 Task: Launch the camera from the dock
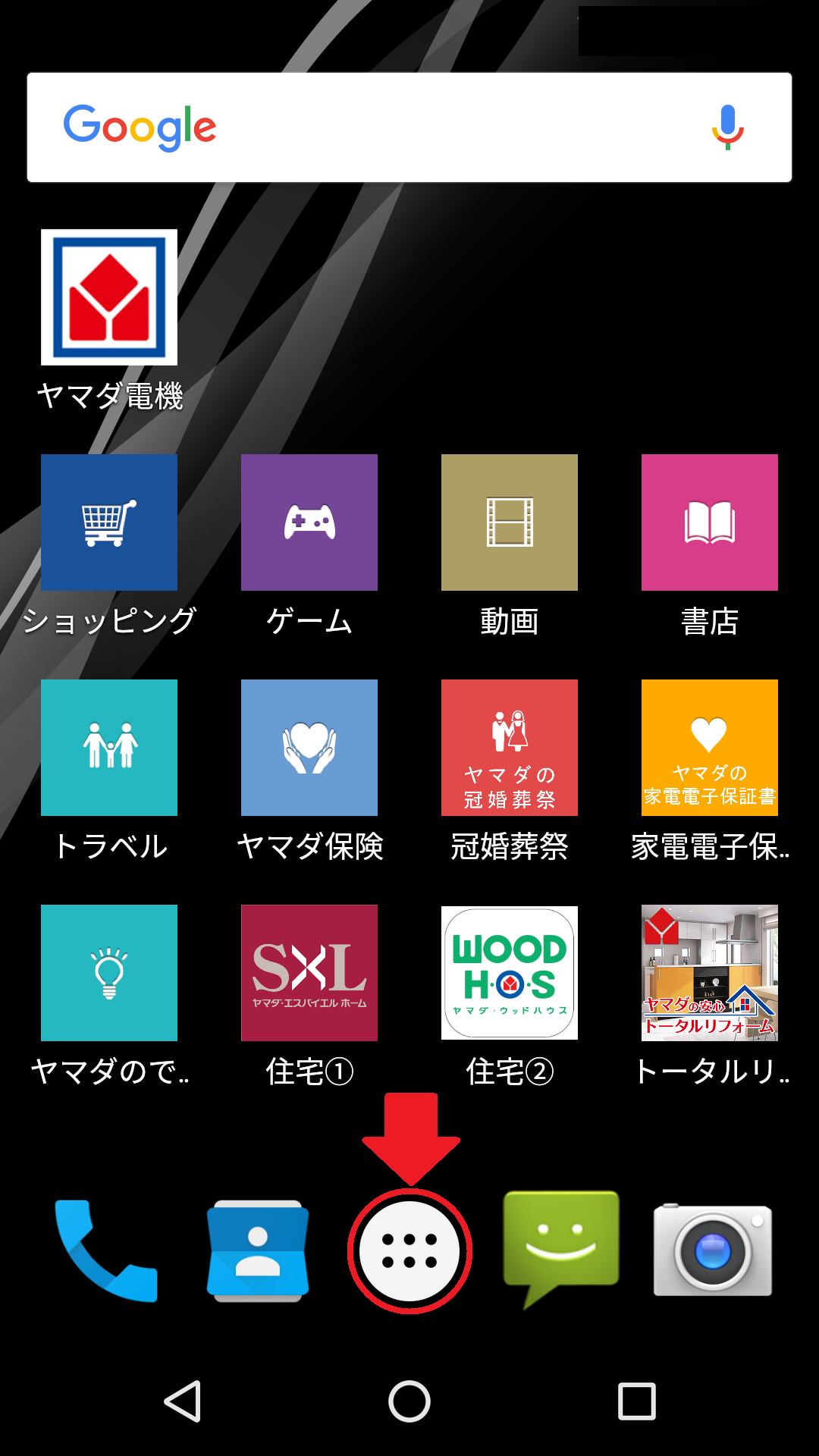coord(713,1251)
